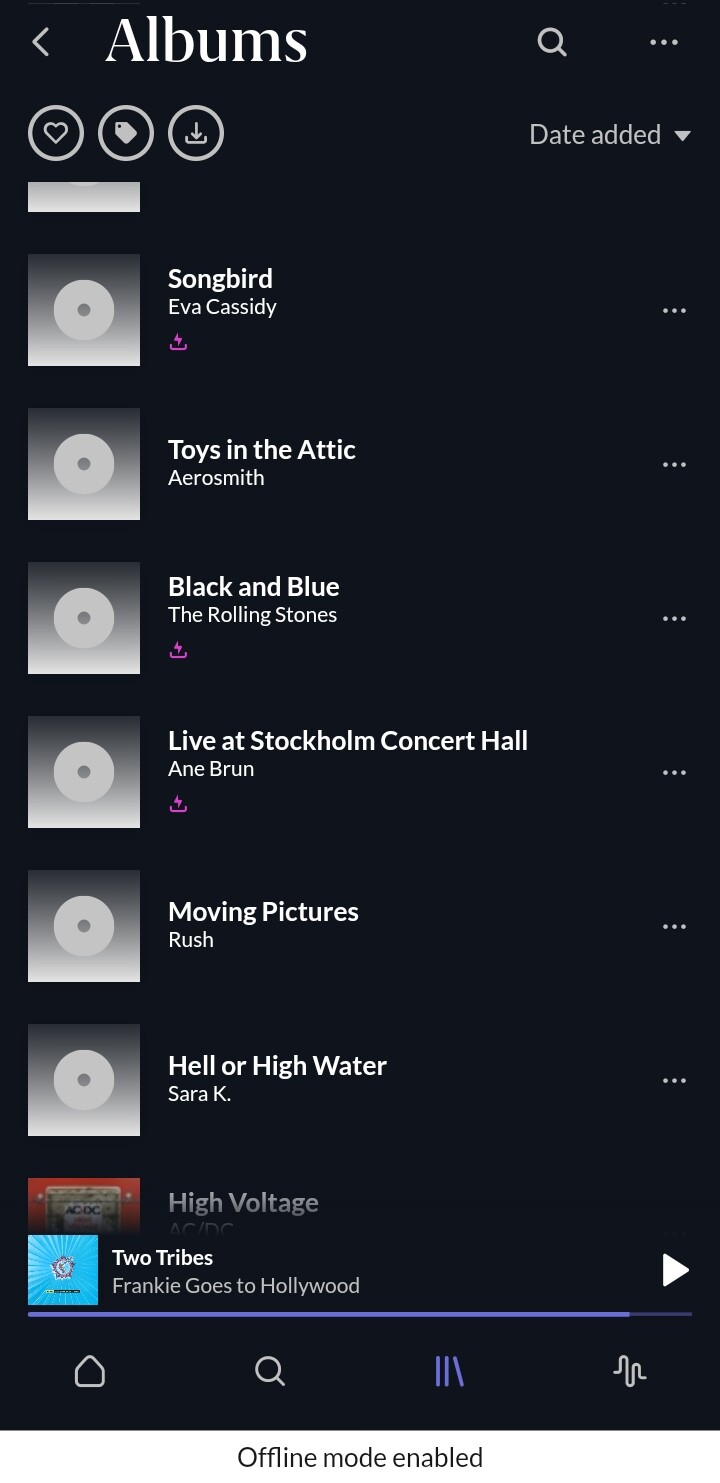Go back from the Albums screen
The height and width of the screenshot is (1483, 720).
tap(41, 42)
